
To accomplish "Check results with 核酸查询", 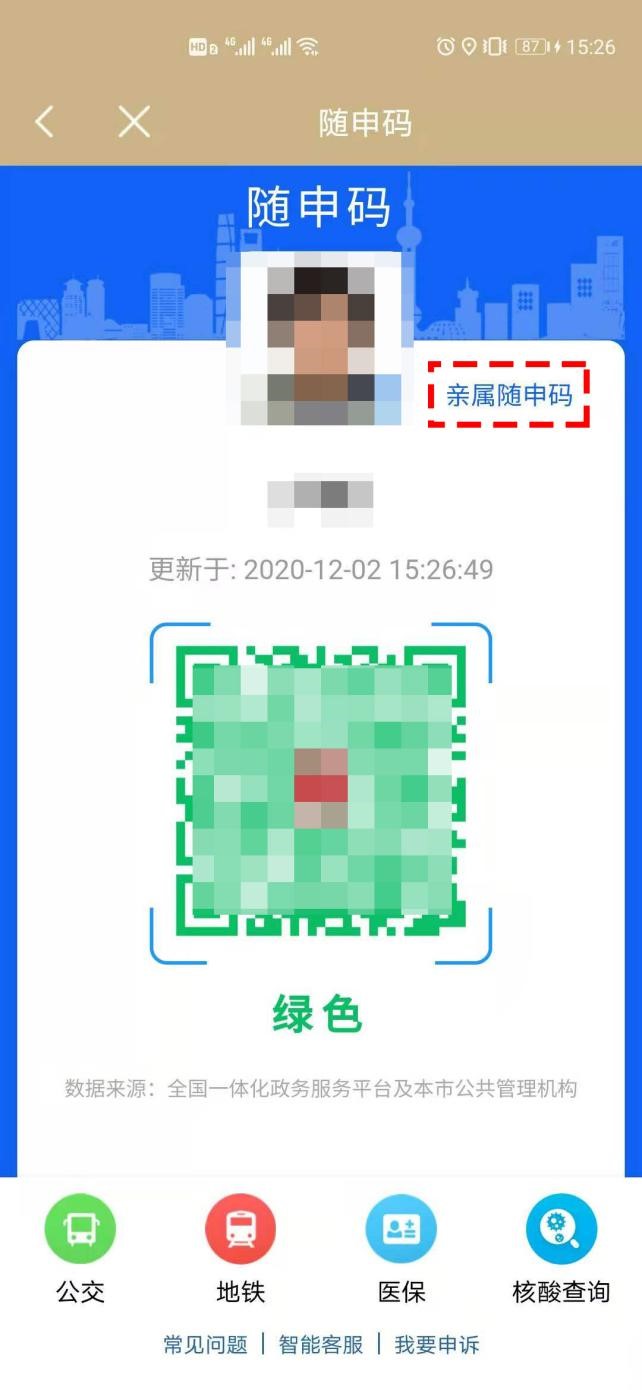I will (x=561, y=1230).
